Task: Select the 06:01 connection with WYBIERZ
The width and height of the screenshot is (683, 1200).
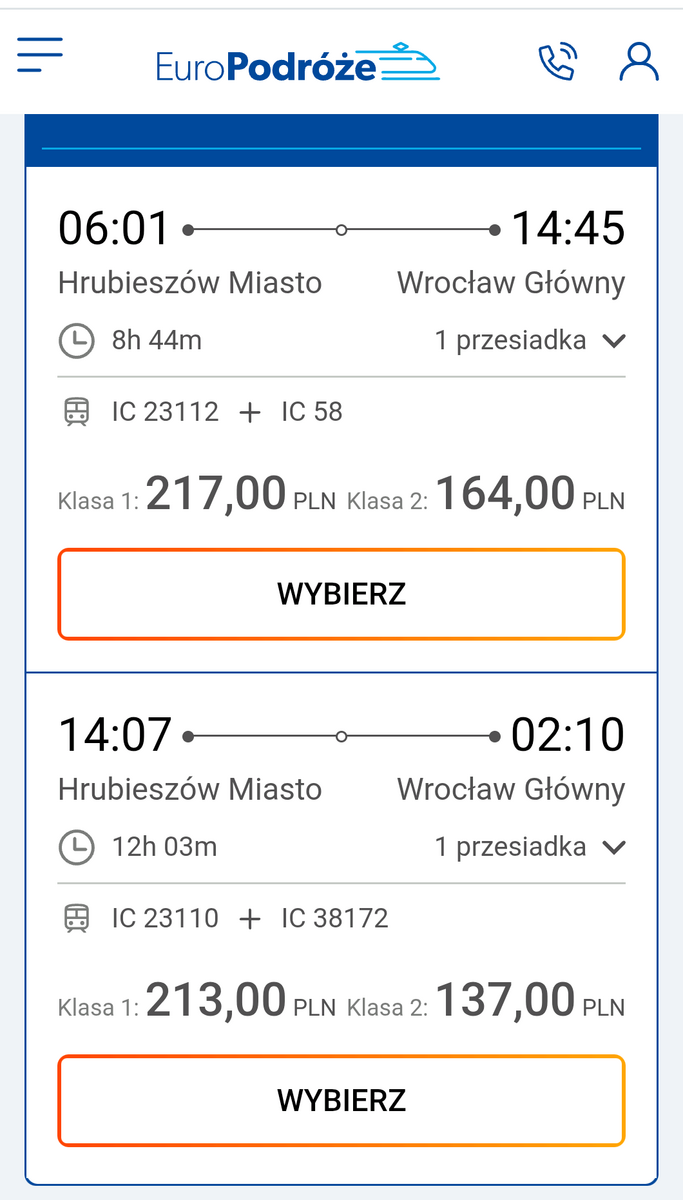Action: 341,594
